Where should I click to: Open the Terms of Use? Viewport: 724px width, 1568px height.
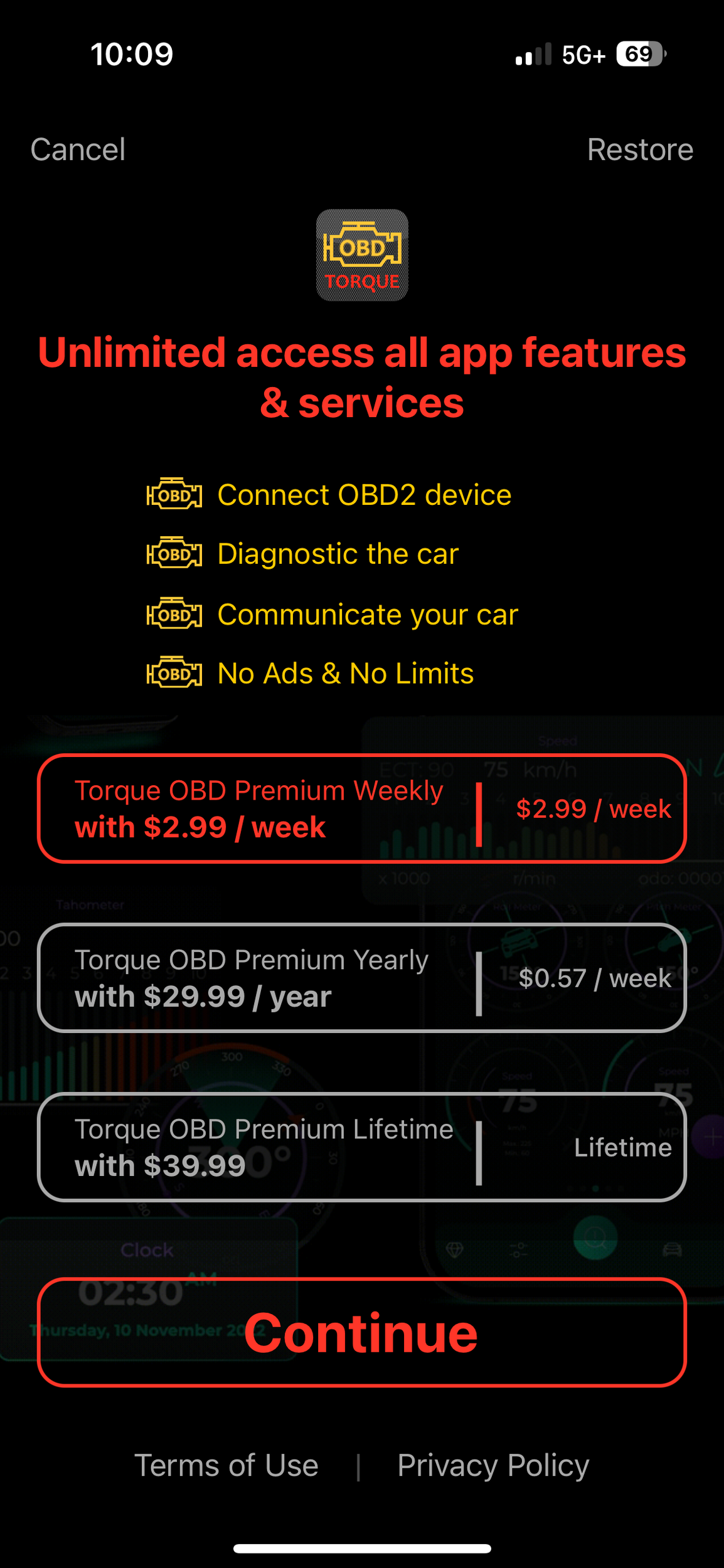coord(226,1466)
